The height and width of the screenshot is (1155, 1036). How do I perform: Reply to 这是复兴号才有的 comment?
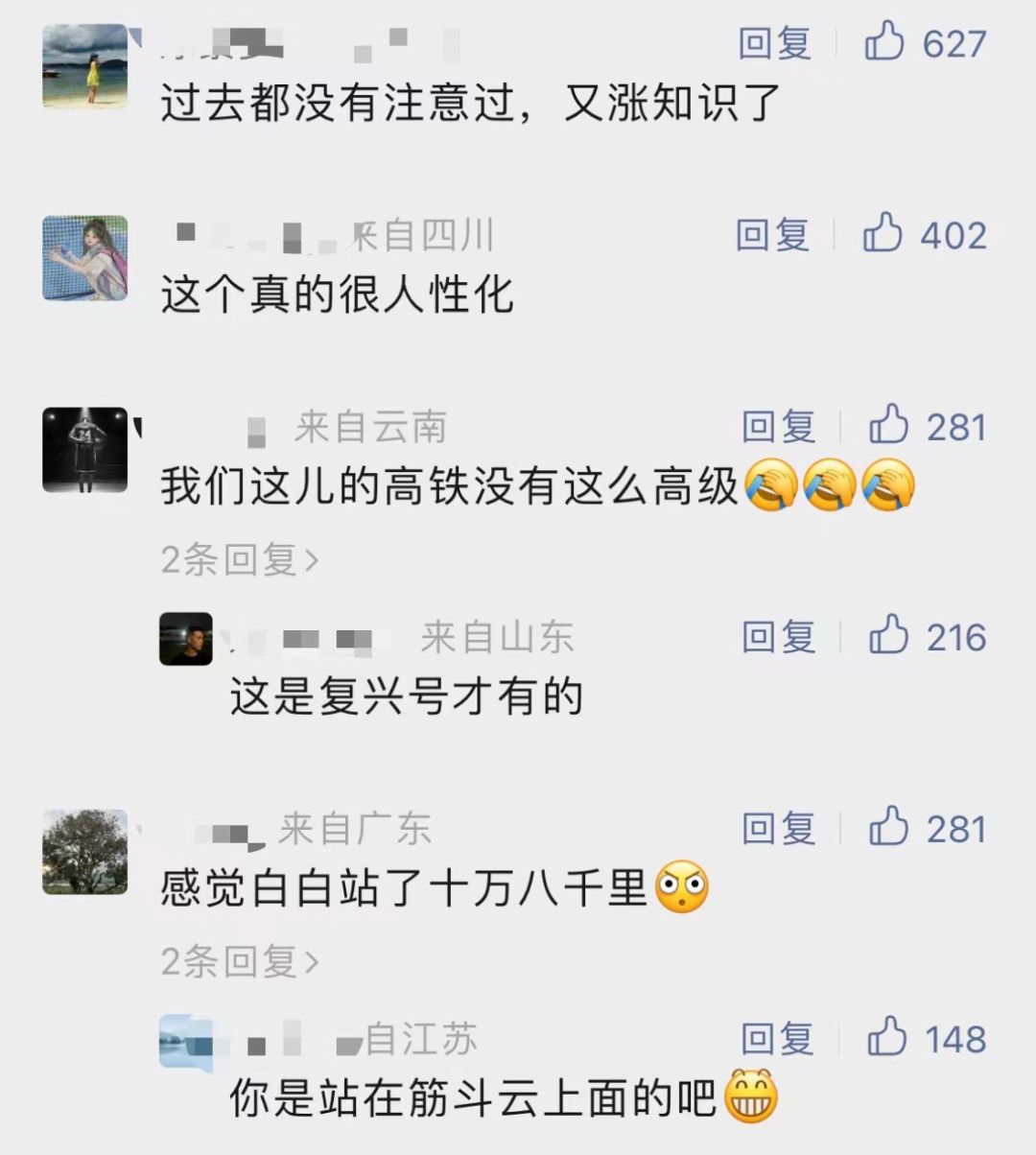point(778,637)
